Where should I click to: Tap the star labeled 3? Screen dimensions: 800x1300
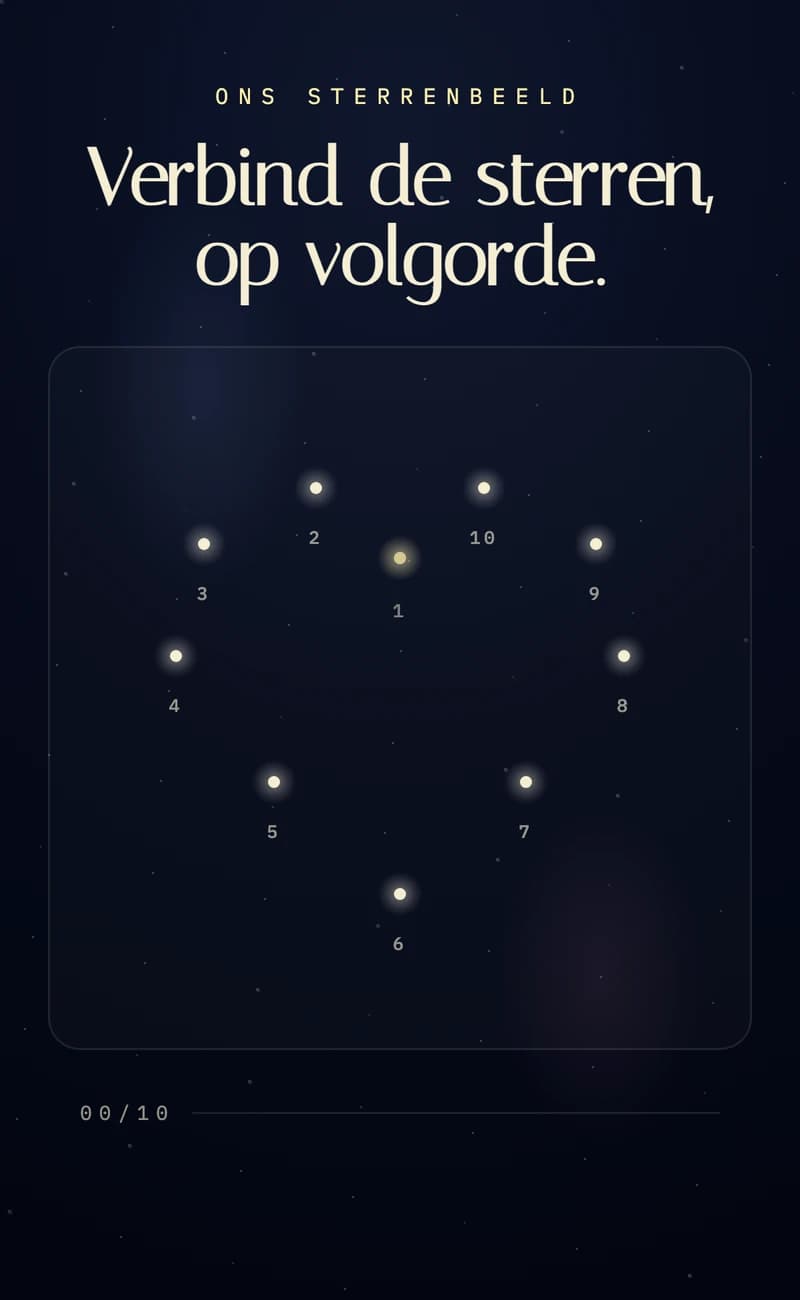pos(204,544)
